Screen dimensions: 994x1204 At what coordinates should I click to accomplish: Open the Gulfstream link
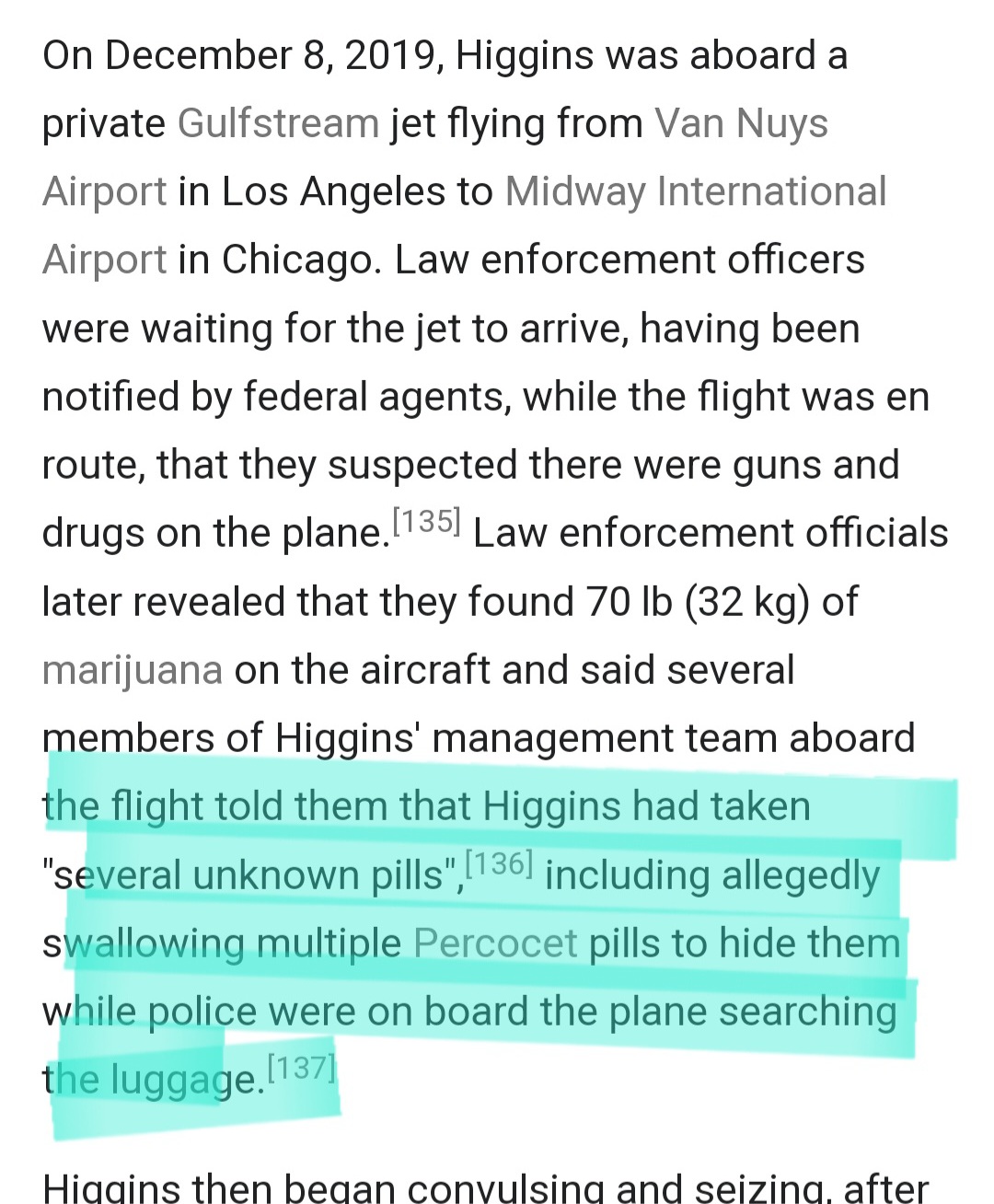click(x=278, y=123)
